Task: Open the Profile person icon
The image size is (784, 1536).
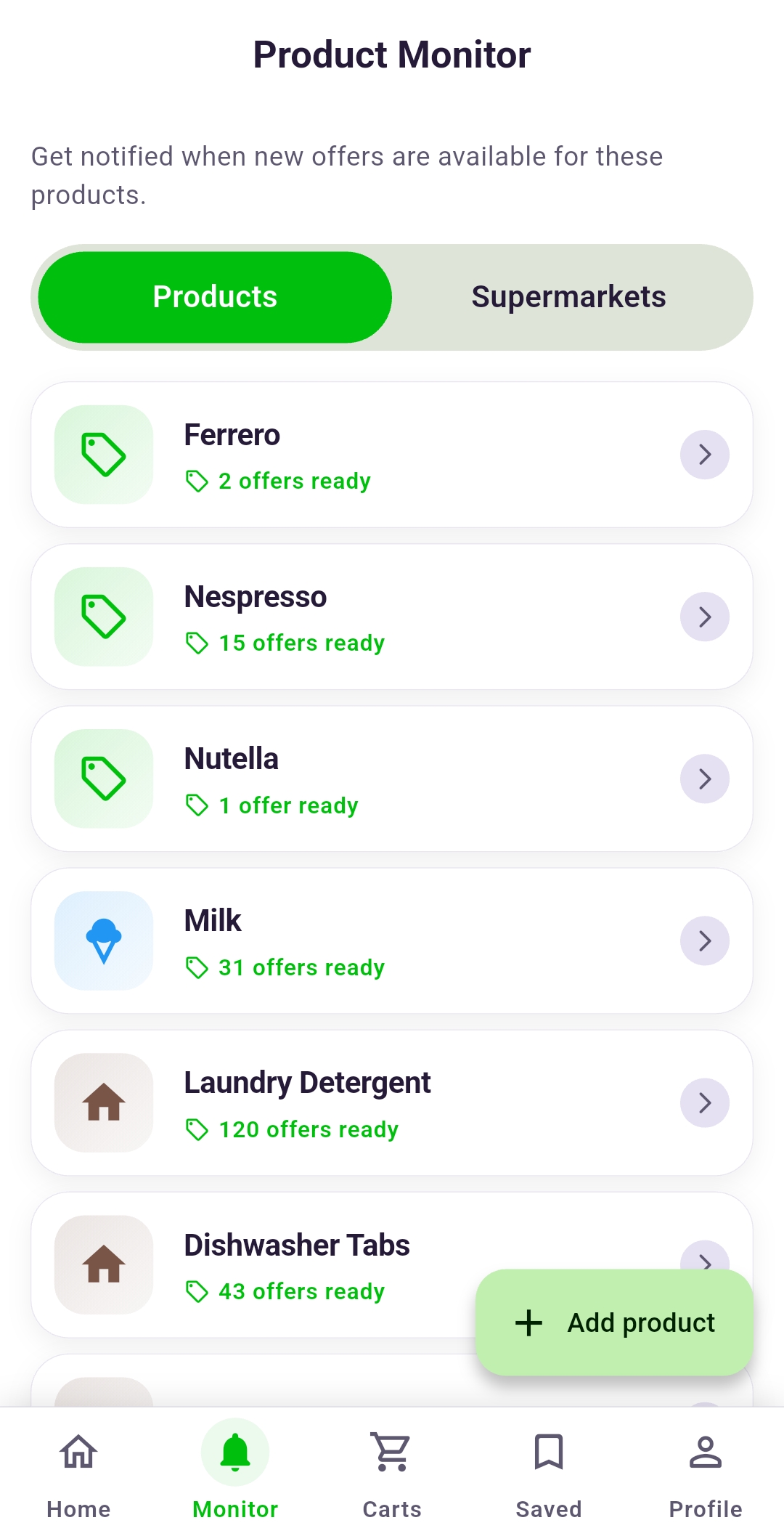Action: [705, 1452]
